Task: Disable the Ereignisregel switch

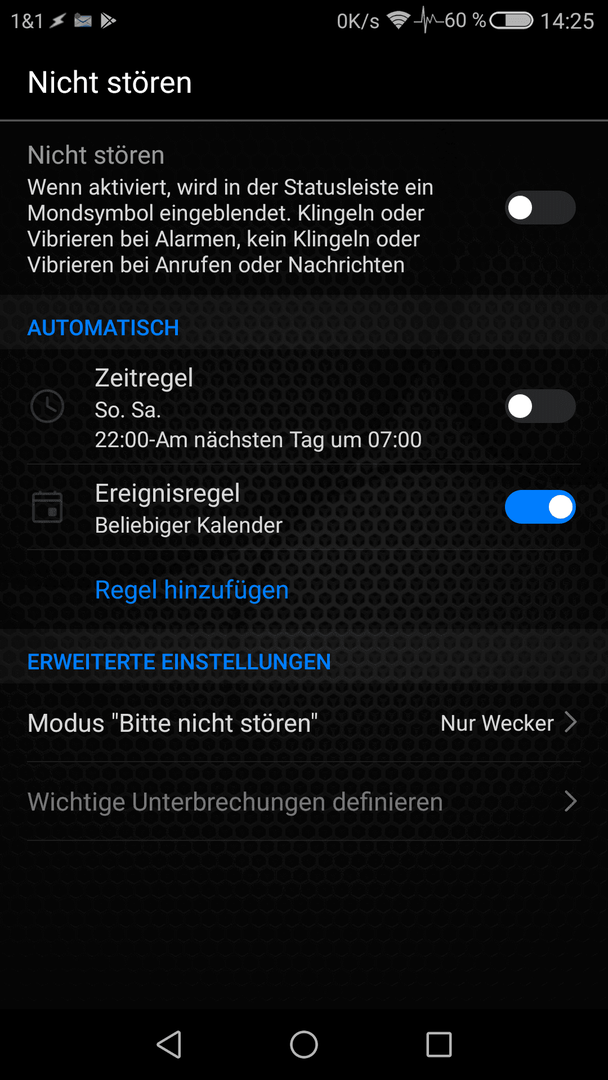Action: (541, 507)
